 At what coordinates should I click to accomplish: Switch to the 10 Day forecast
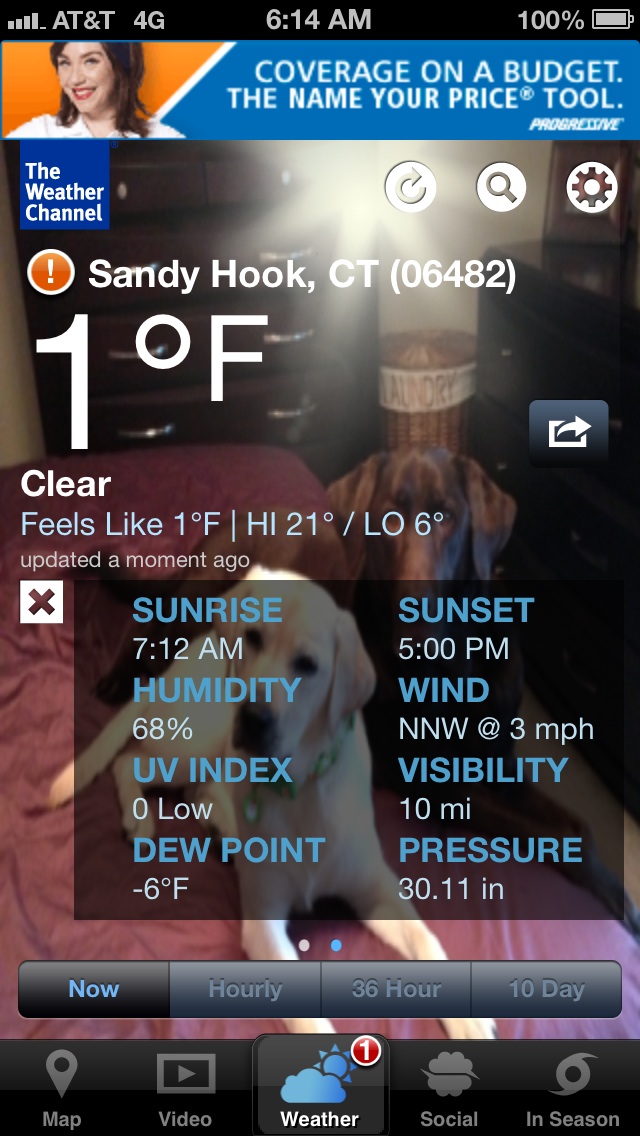coord(546,989)
